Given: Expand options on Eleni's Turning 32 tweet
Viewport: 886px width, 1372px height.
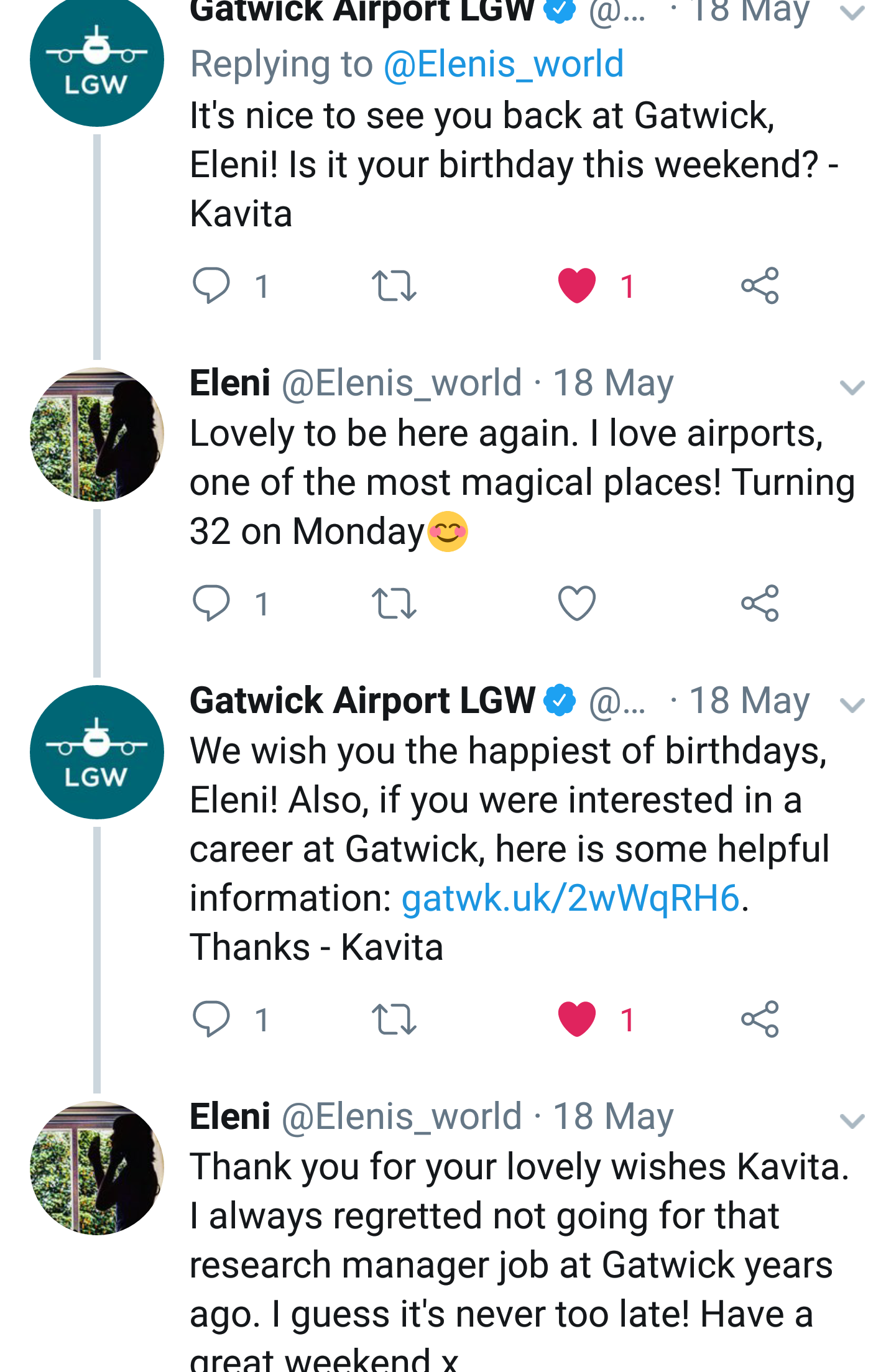Looking at the screenshot, I should click(851, 388).
